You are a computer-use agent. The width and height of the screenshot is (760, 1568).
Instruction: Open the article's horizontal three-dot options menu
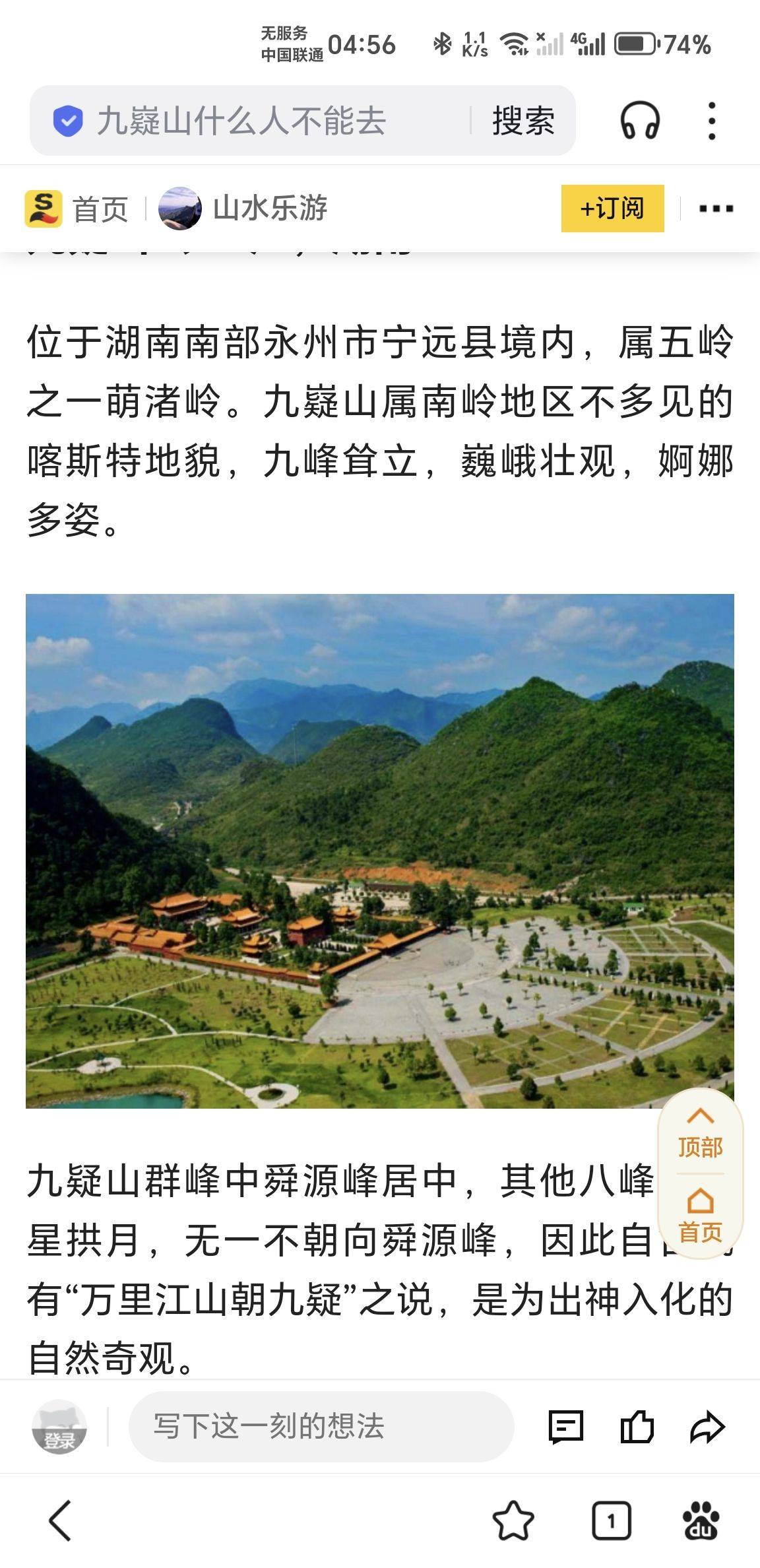pyautogui.click(x=716, y=209)
